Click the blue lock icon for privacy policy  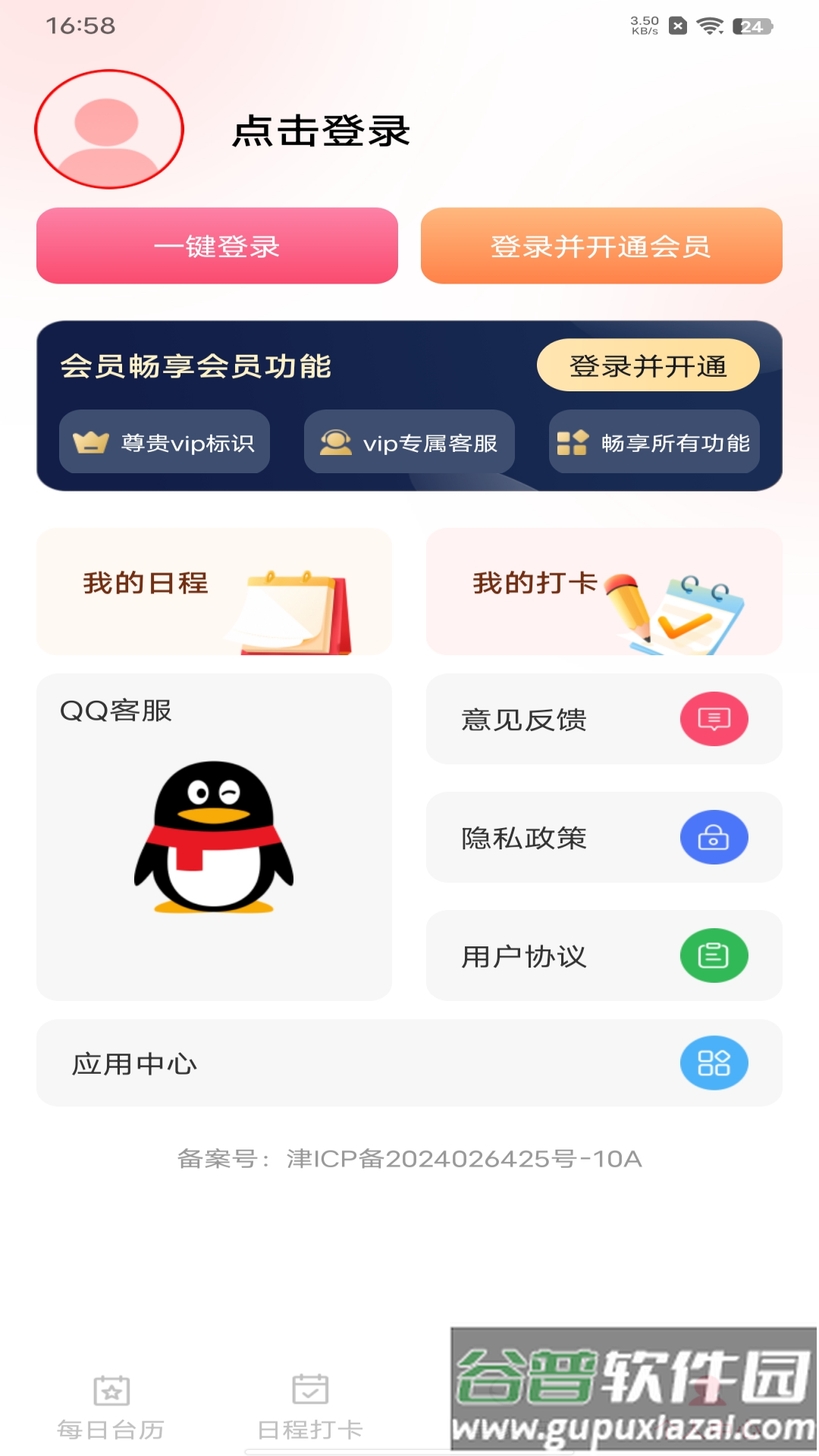[714, 837]
